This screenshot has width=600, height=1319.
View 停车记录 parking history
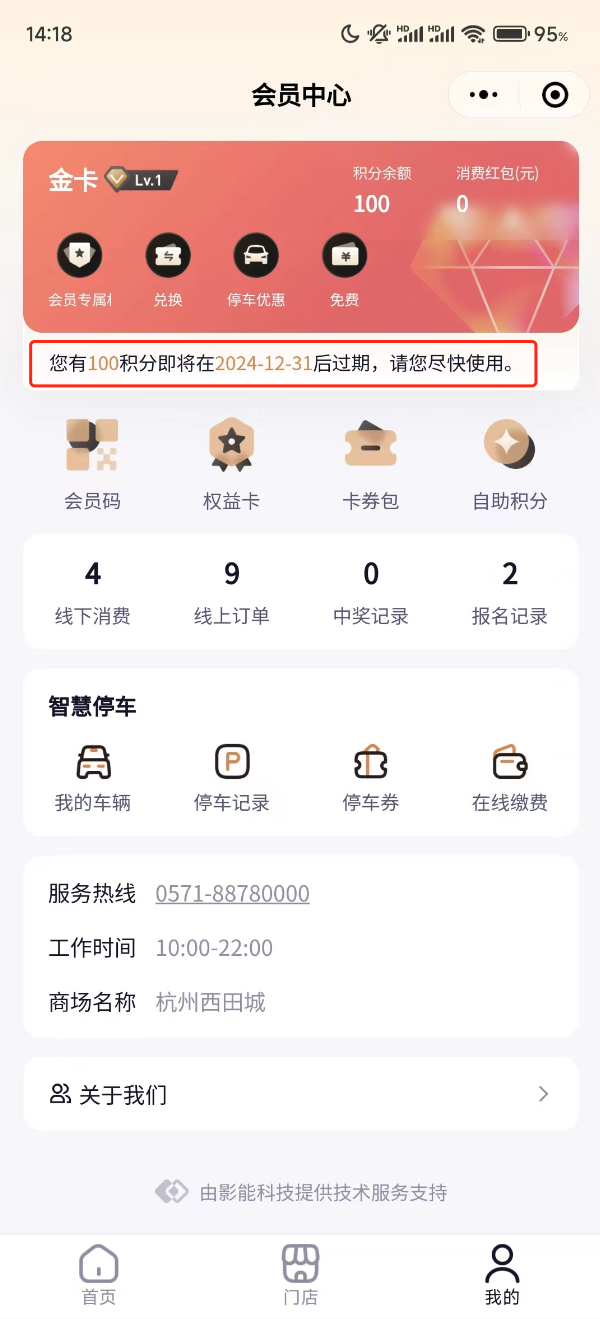tap(231, 777)
